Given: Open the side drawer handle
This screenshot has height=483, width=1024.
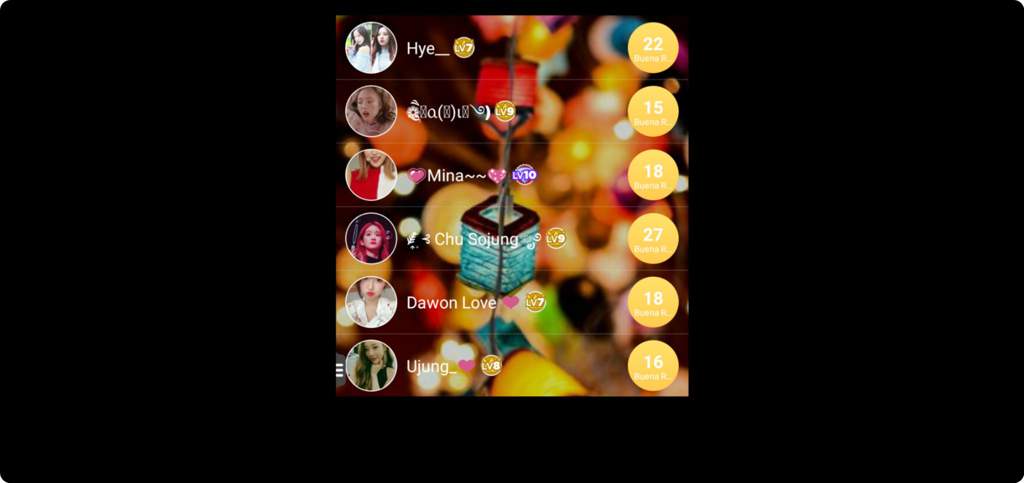Looking at the screenshot, I should 340,370.
